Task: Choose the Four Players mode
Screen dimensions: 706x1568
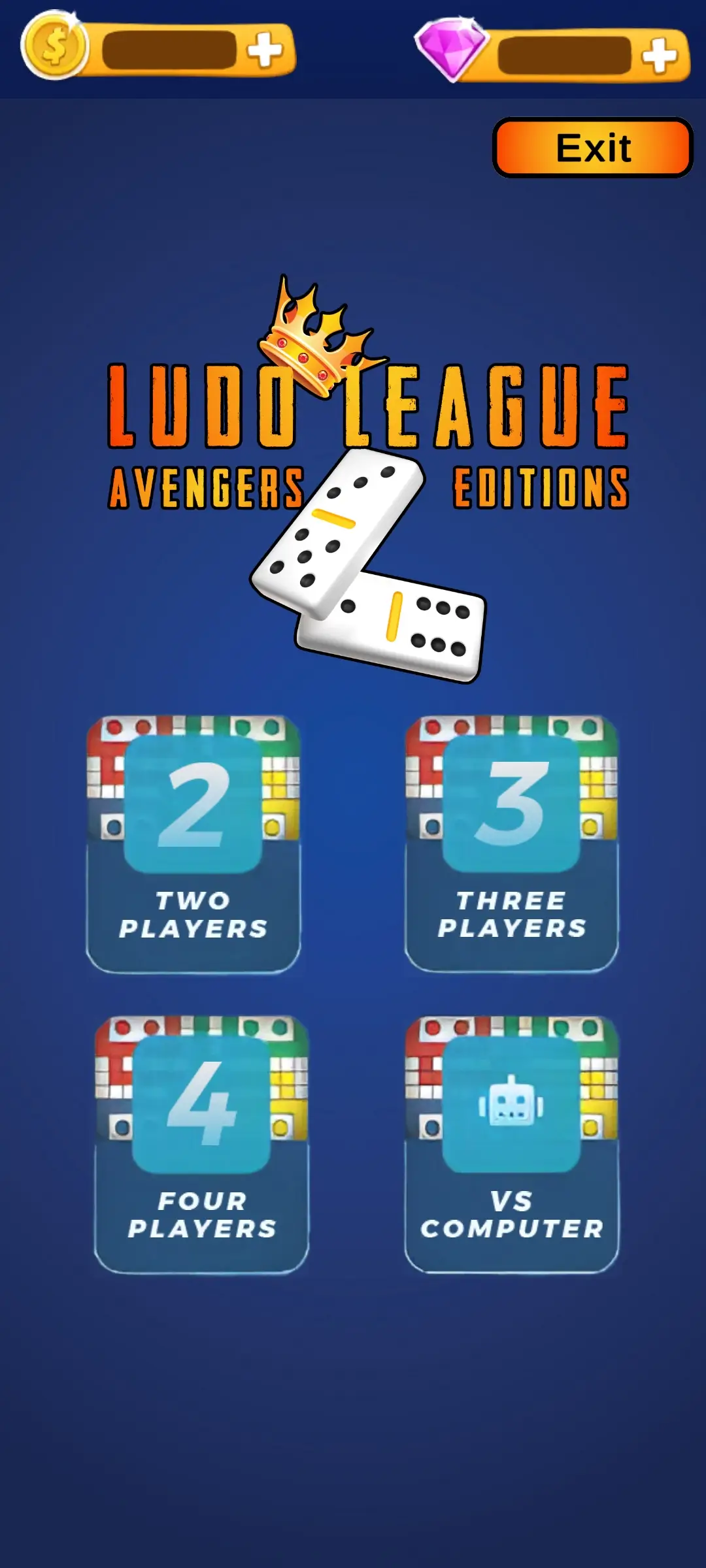Action: (201, 1145)
